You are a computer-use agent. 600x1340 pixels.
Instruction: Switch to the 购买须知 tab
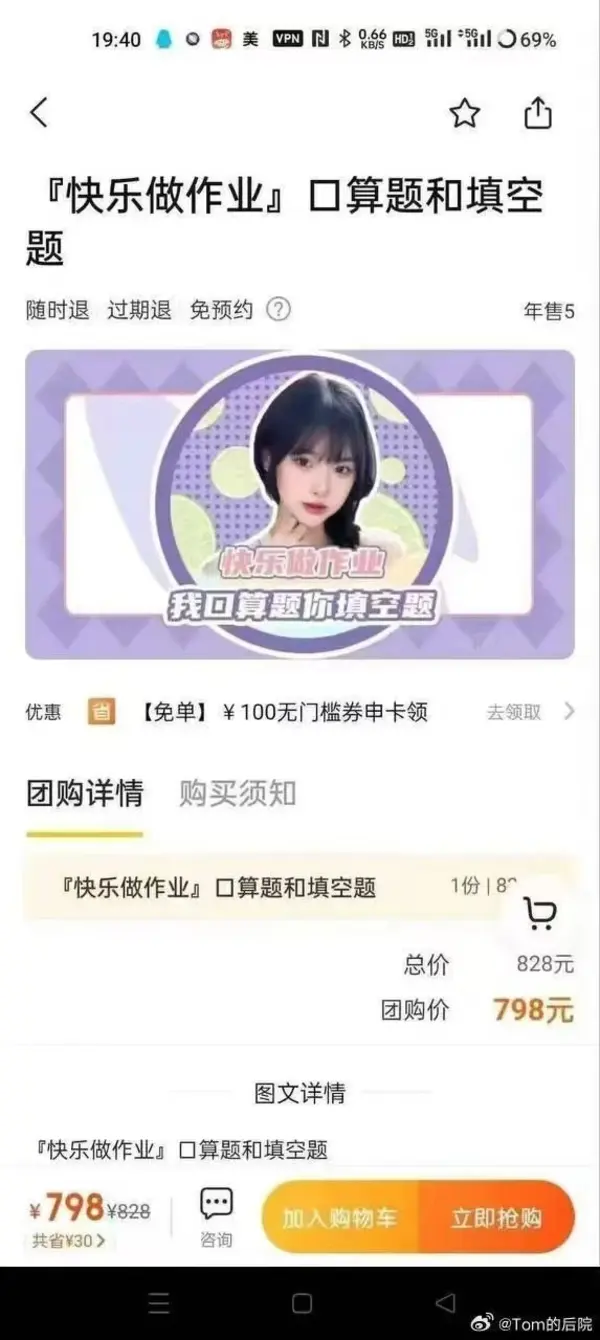click(238, 794)
